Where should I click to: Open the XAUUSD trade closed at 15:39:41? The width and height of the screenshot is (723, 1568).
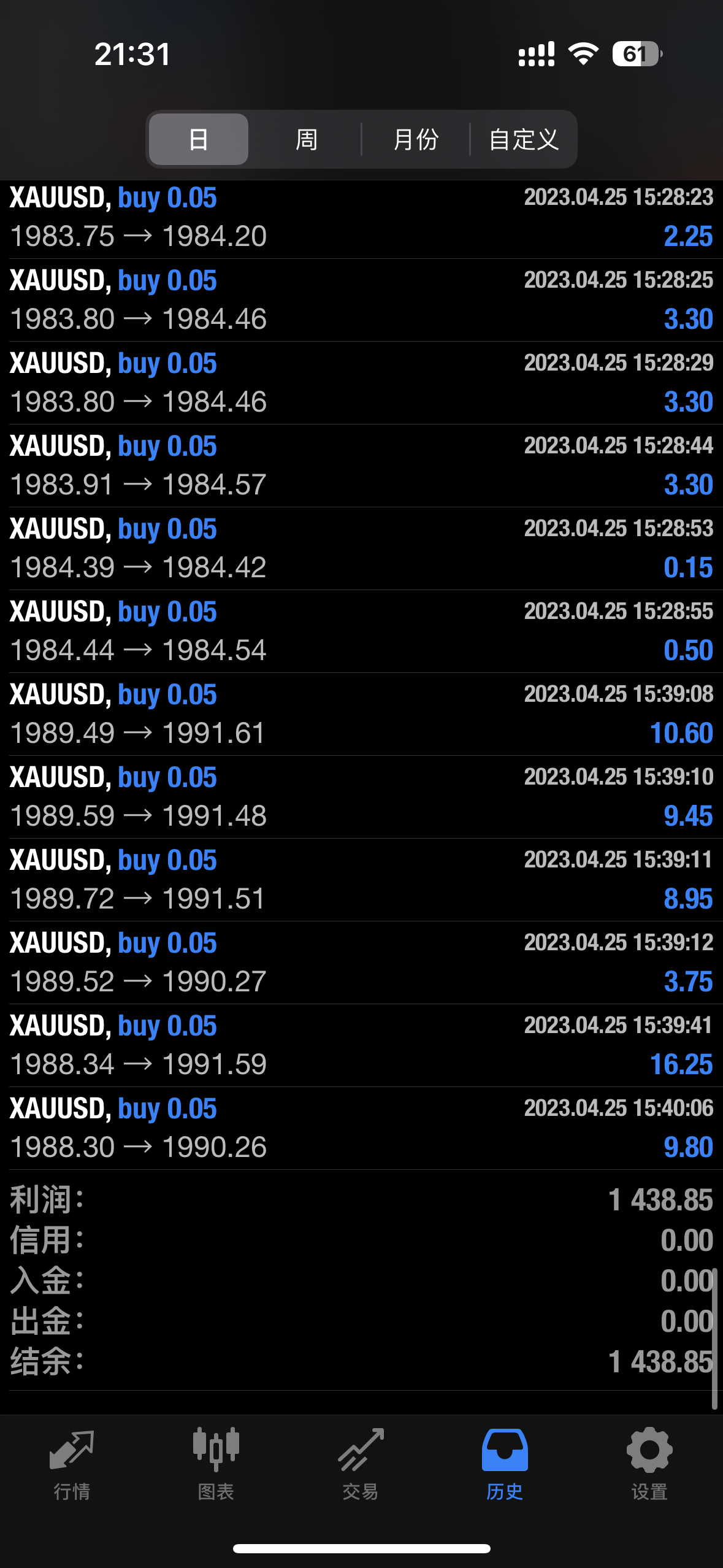(361, 1045)
